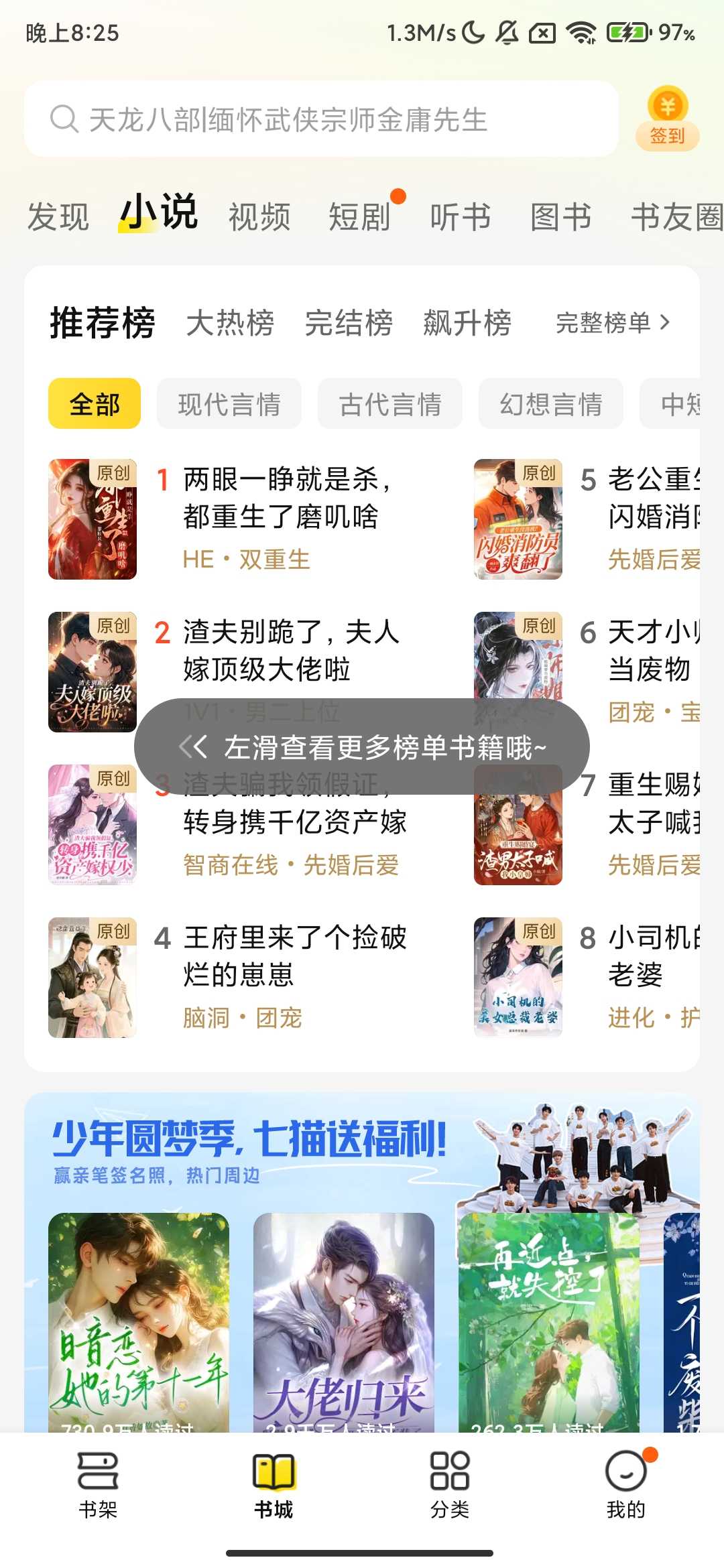Viewport: 724px width, 1568px height.
Task: Switch to the 发现 tab
Action: pyautogui.click(x=58, y=217)
